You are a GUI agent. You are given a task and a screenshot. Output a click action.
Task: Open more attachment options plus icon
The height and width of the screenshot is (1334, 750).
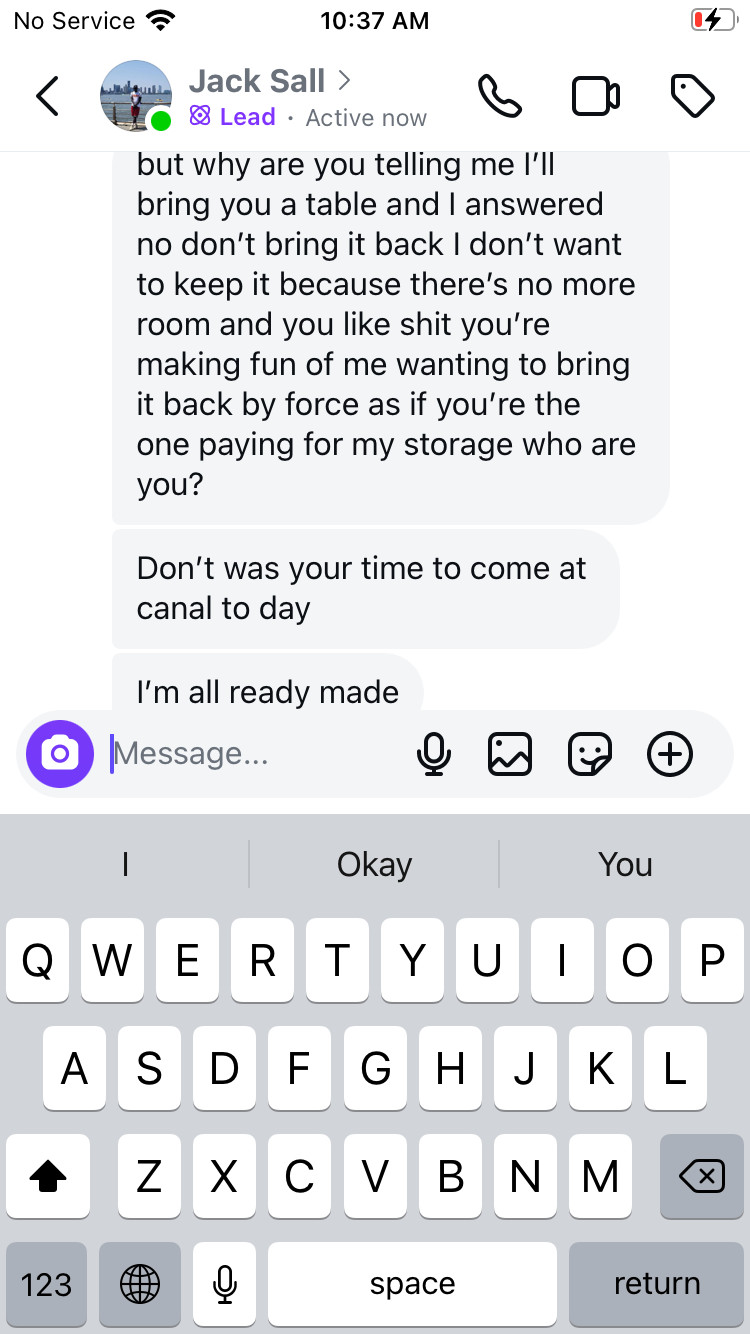click(670, 753)
